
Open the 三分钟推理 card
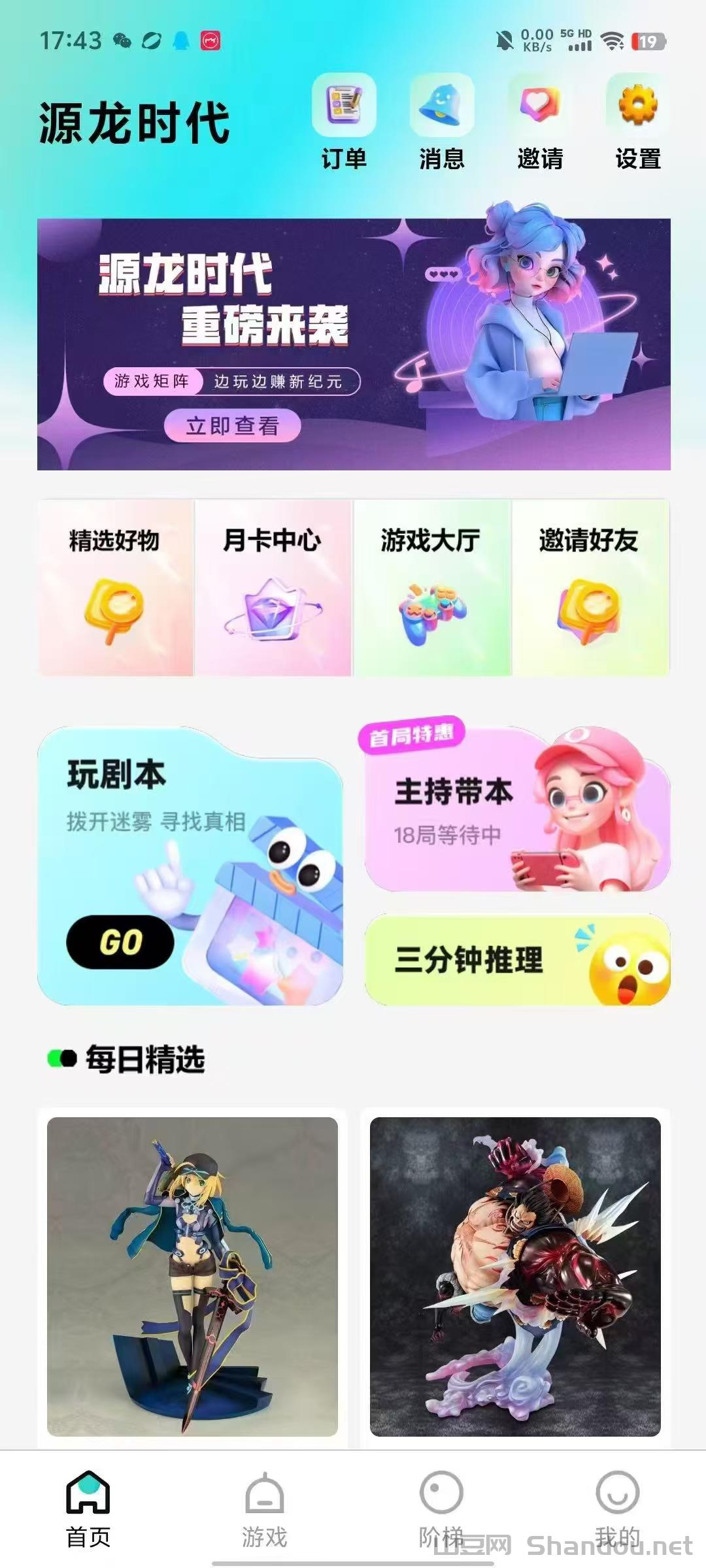(516, 959)
